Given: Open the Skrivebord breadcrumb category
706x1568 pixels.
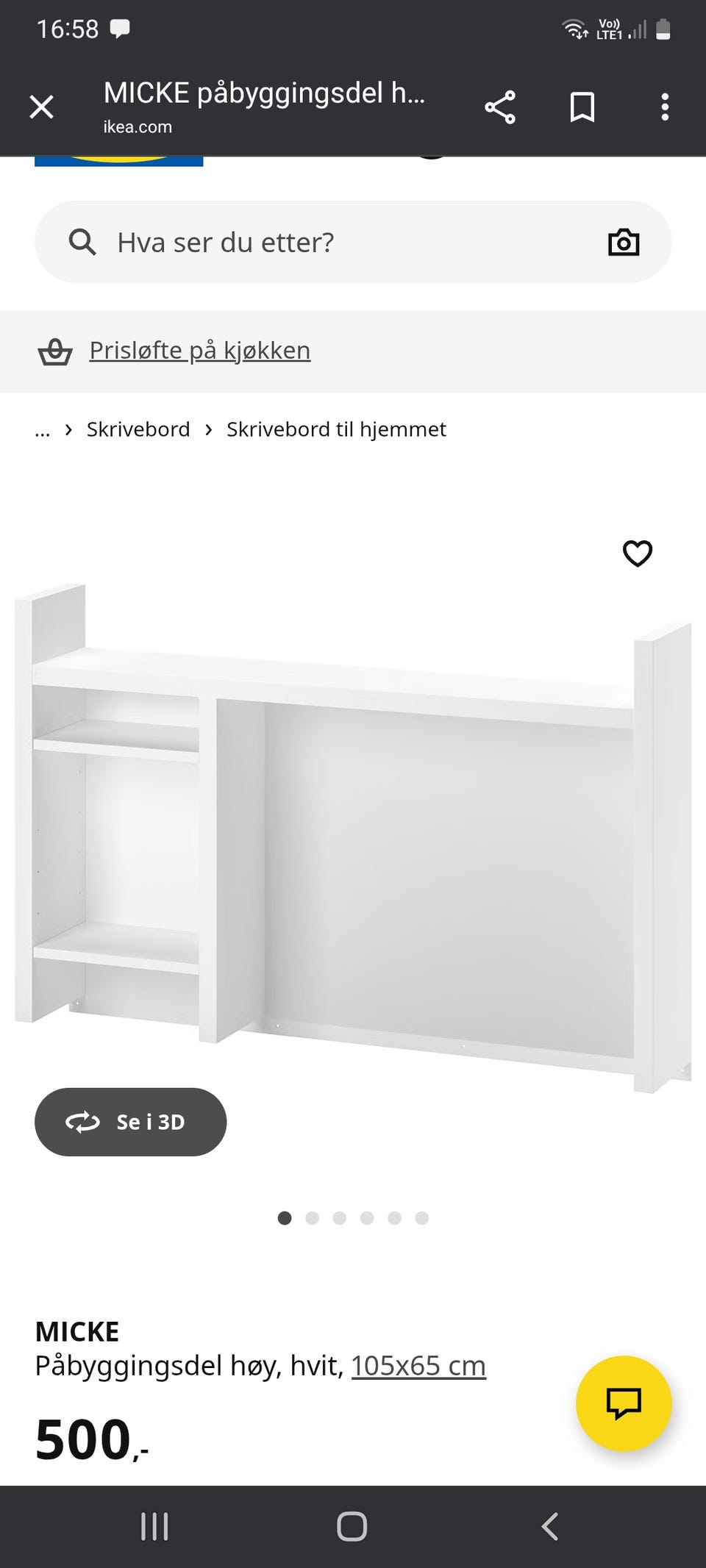Looking at the screenshot, I should (138, 429).
